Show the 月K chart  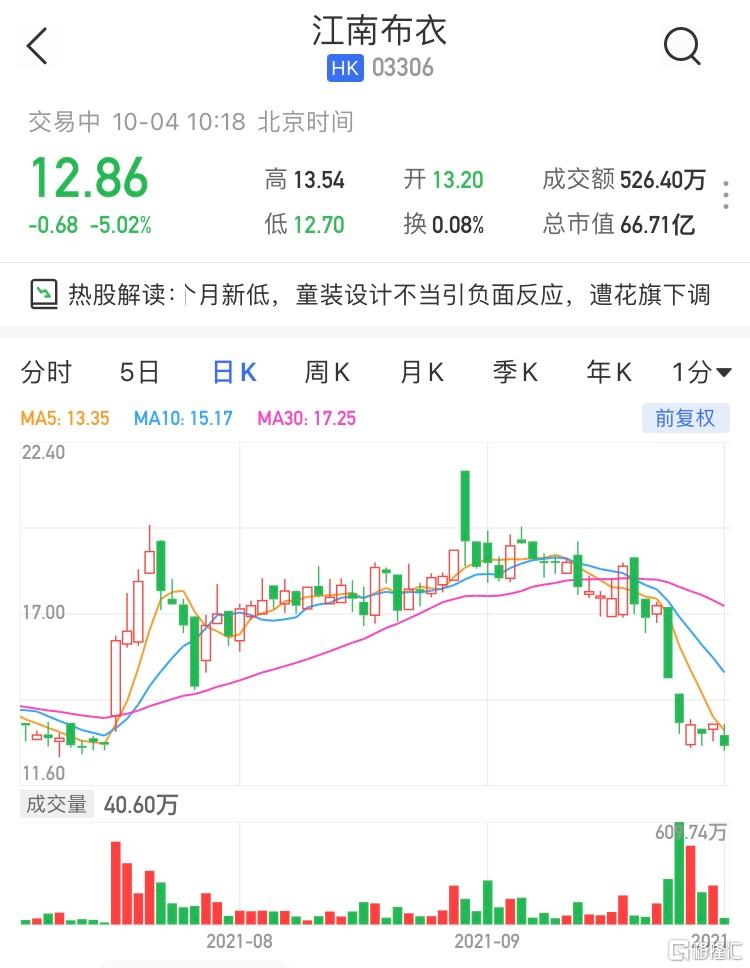(x=421, y=373)
